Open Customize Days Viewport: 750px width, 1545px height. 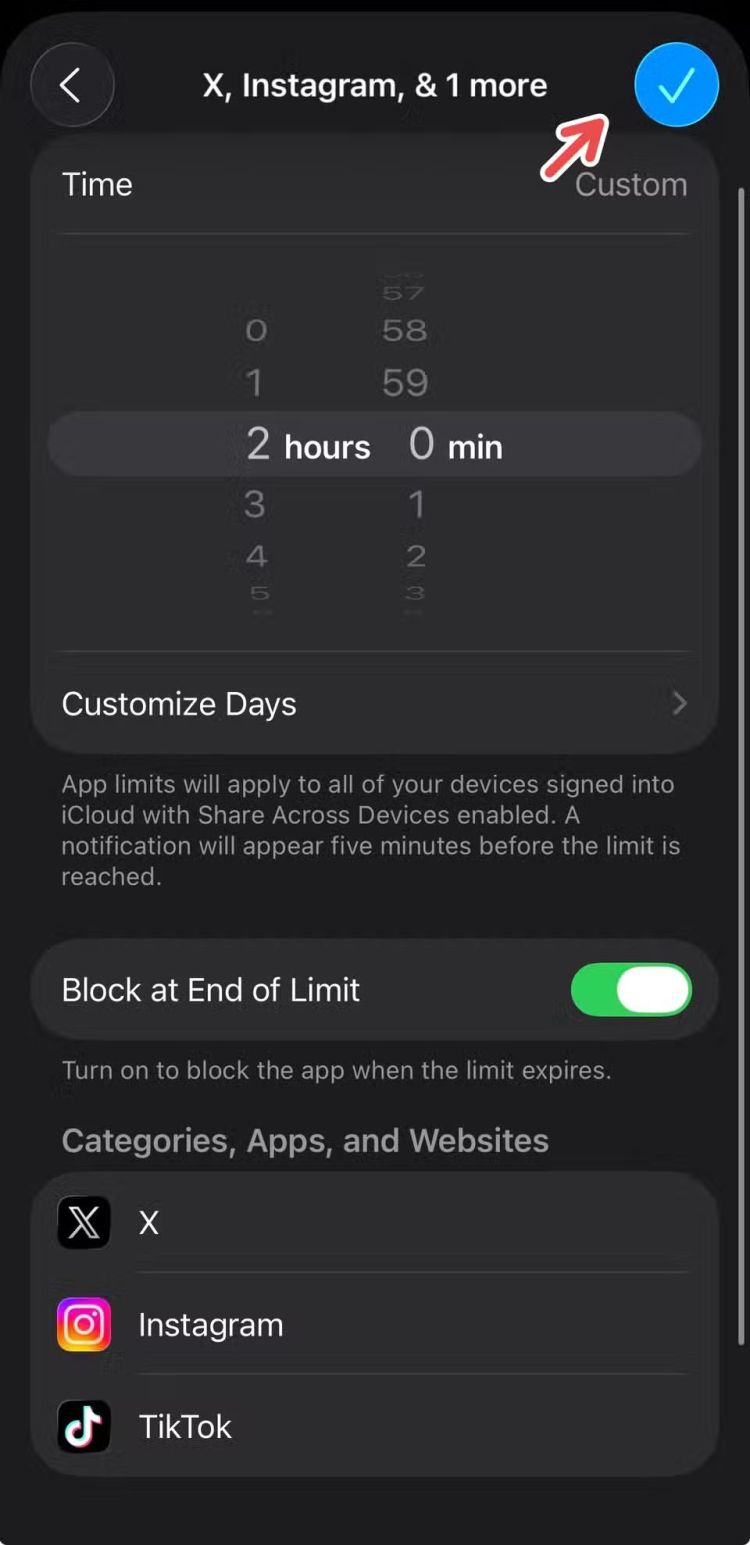[x=374, y=704]
